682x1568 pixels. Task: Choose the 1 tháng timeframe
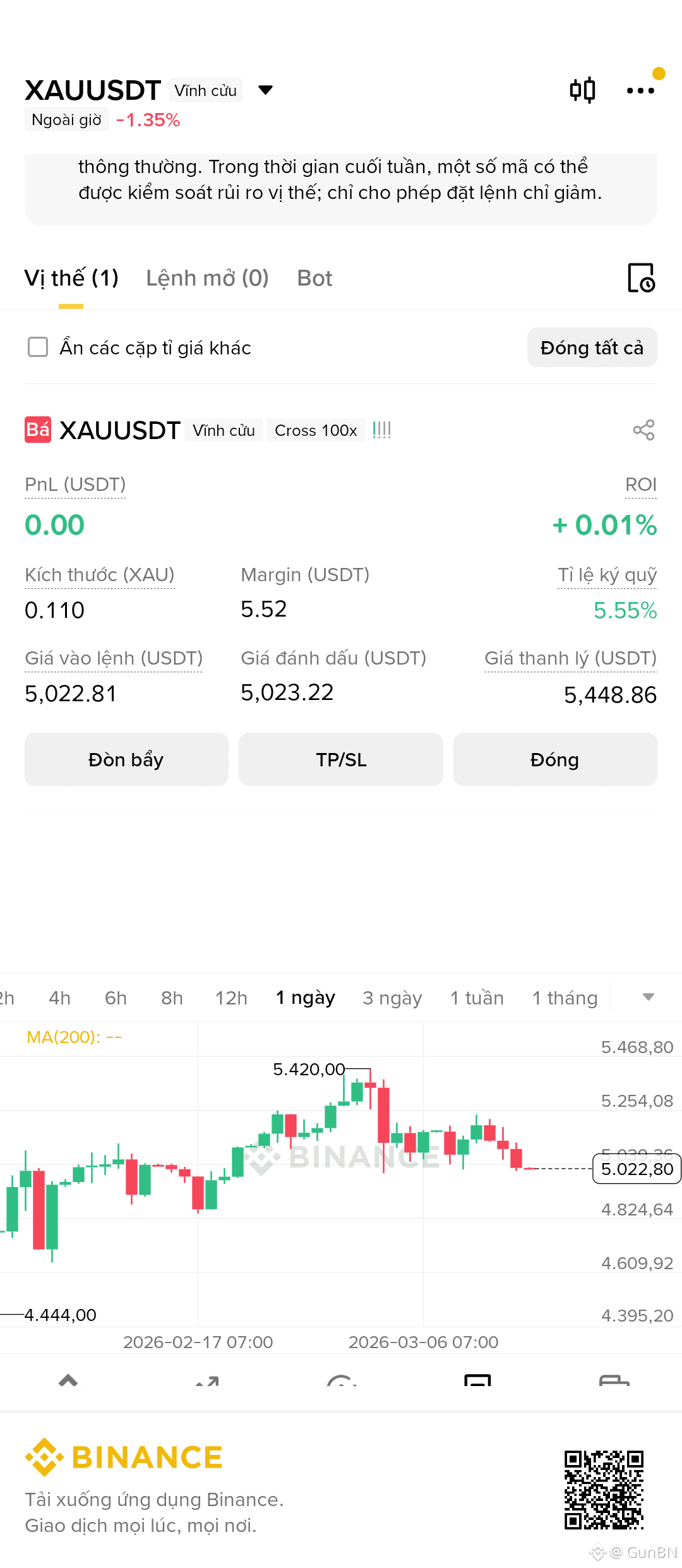pyautogui.click(x=565, y=998)
